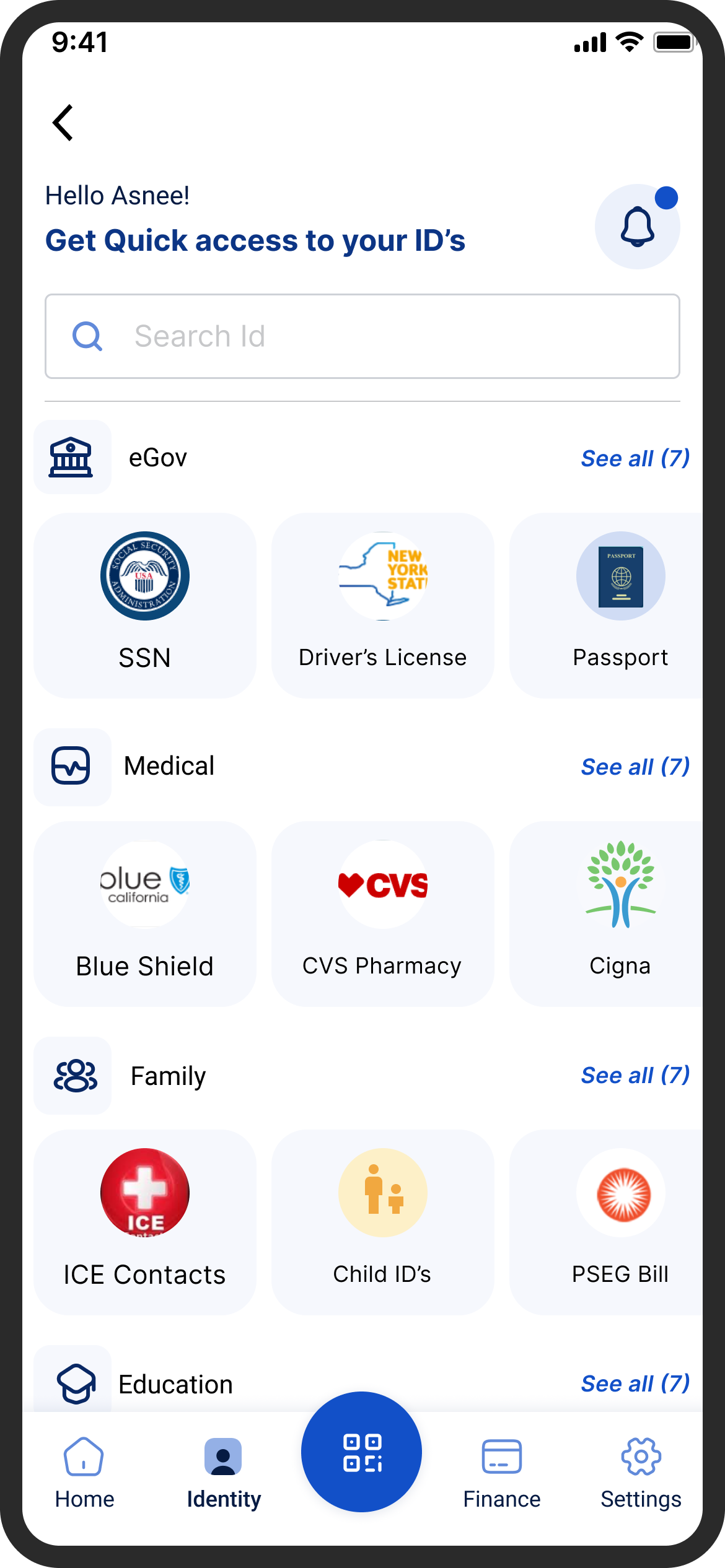Open the notifications bell
Viewport: 725px width, 1568px height.
[x=637, y=227]
